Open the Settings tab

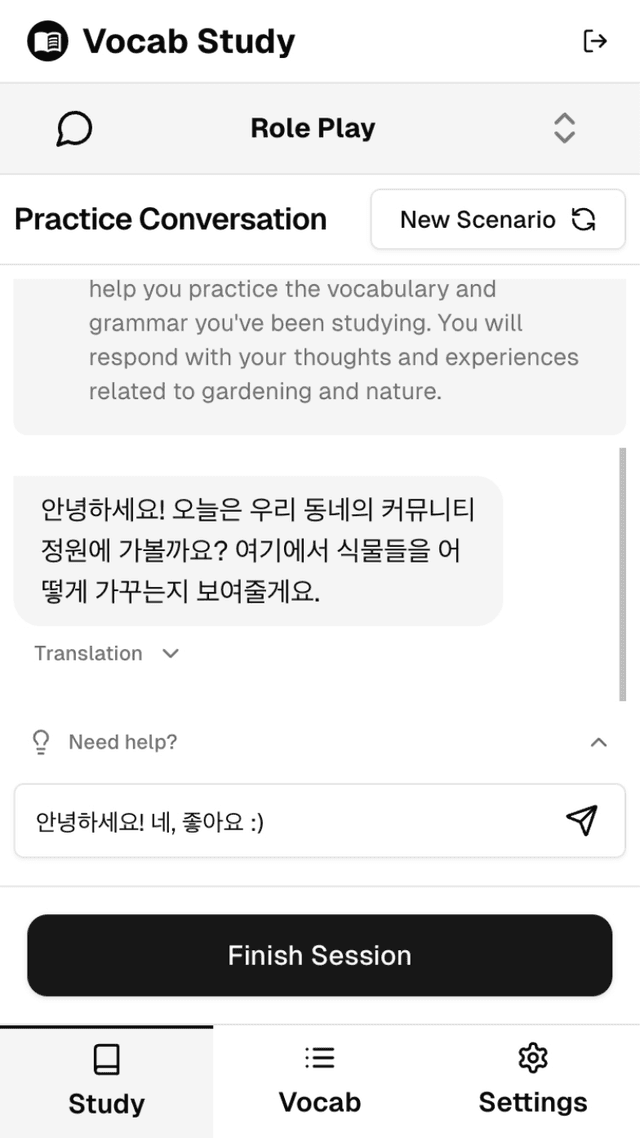pos(533,1081)
